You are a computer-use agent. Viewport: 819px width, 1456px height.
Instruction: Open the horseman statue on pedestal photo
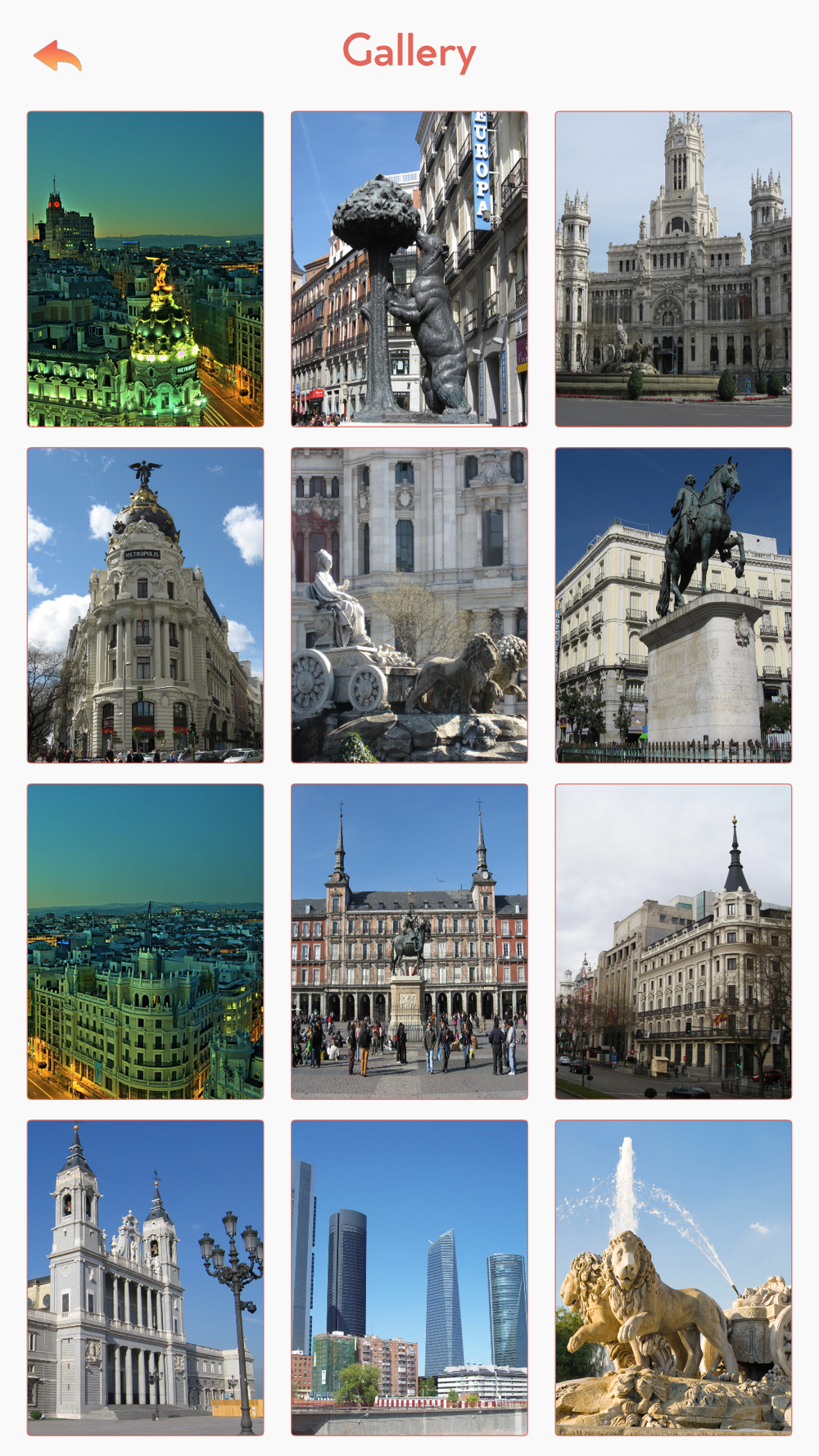[x=673, y=605]
